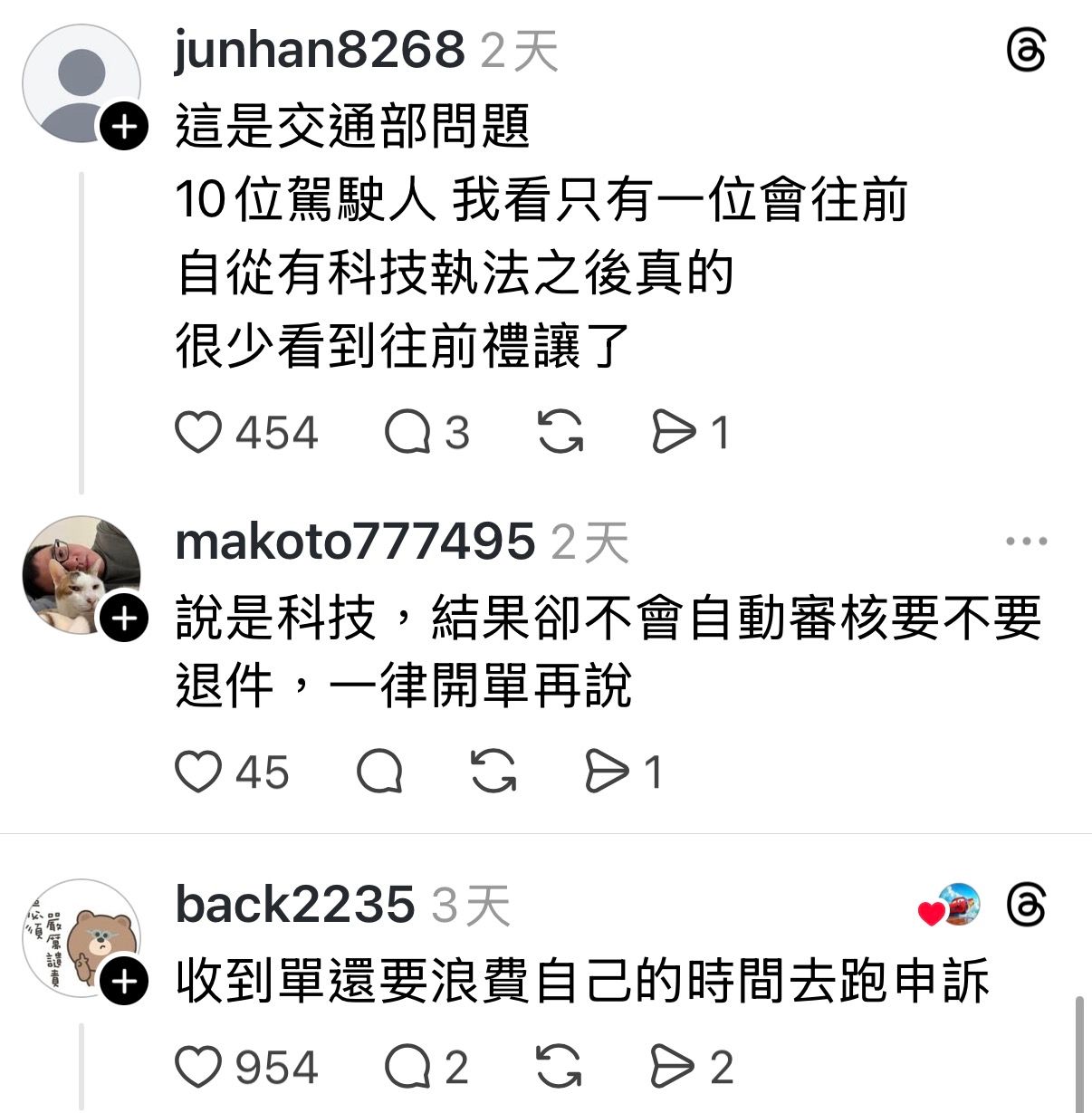Share junhan8268's comment
1092x1113 pixels.
674,432
